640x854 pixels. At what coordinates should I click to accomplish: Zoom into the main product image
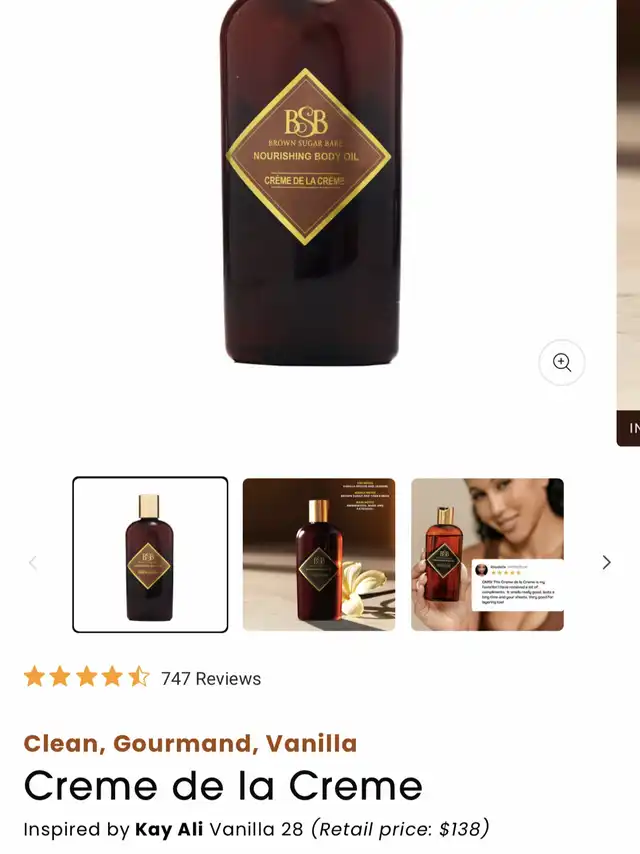(x=562, y=363)
